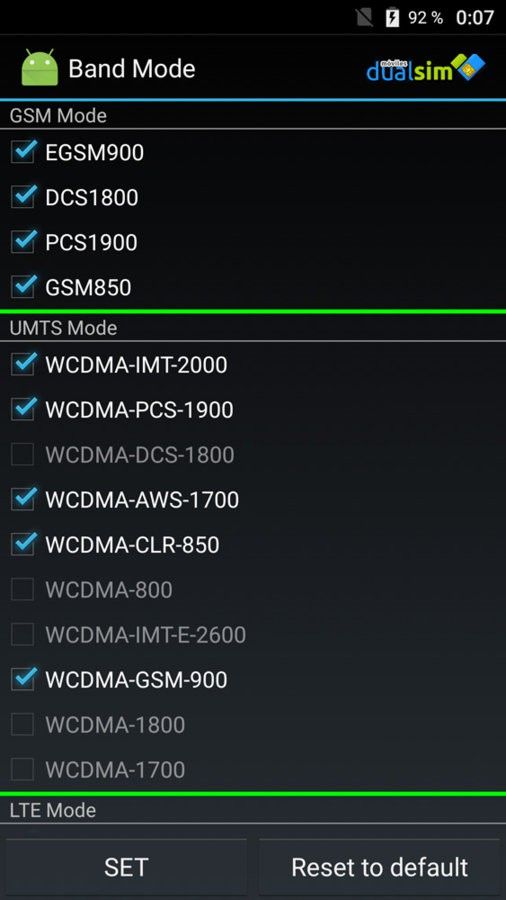Hit Reset to default button
Viewport: 506px width, 900px height.
point(379,867)
